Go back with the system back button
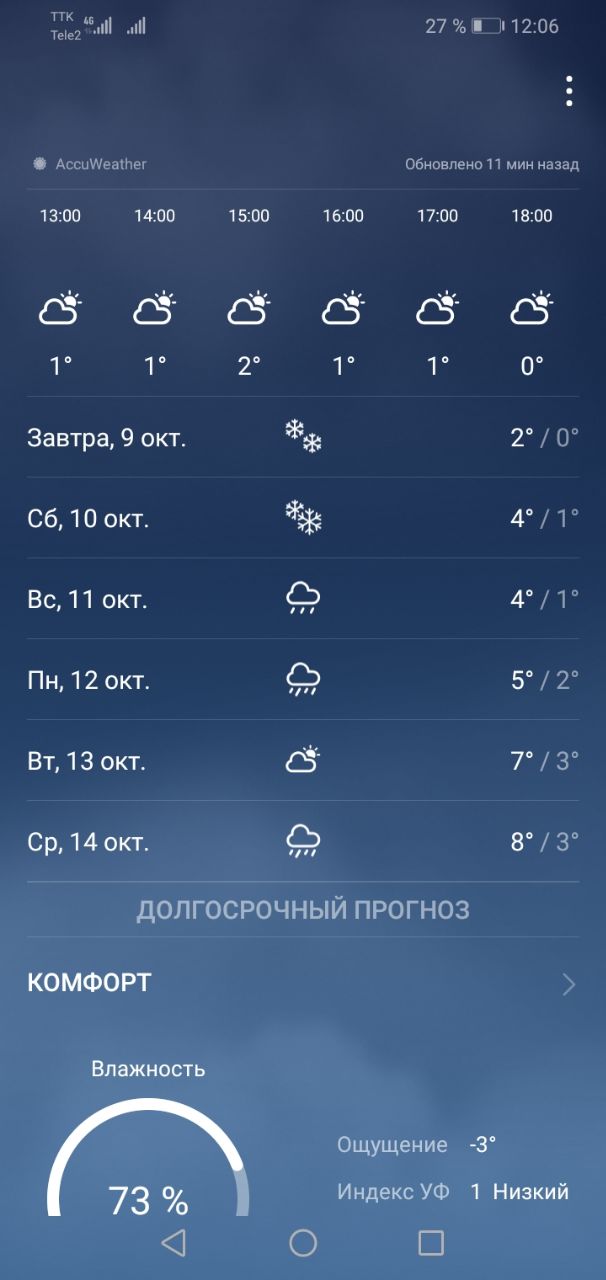Image resolution: width=606 pixels, height=1280 pixels. pyautogui.click(x=174, y=1243)
